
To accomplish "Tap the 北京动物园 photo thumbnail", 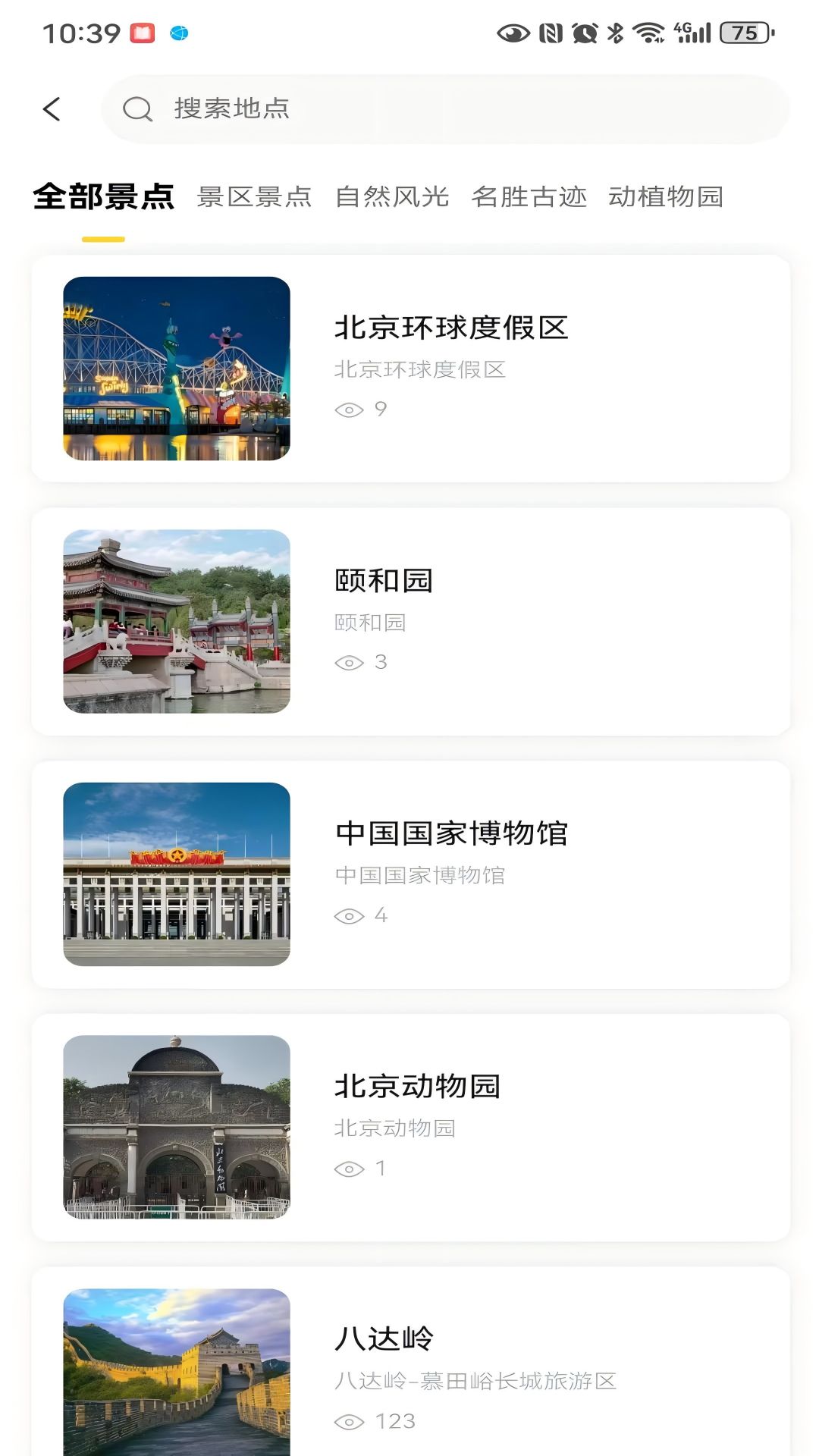I will [178, 1128].
